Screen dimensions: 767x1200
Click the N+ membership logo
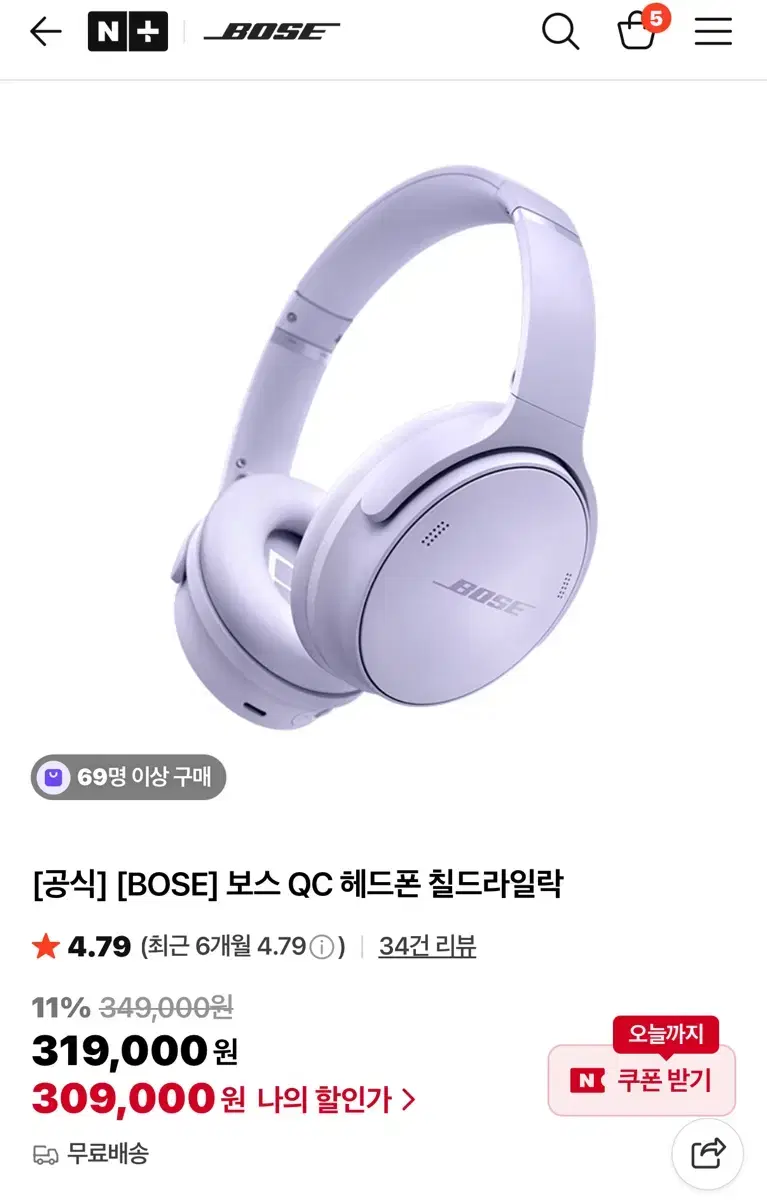coord(128,31)
